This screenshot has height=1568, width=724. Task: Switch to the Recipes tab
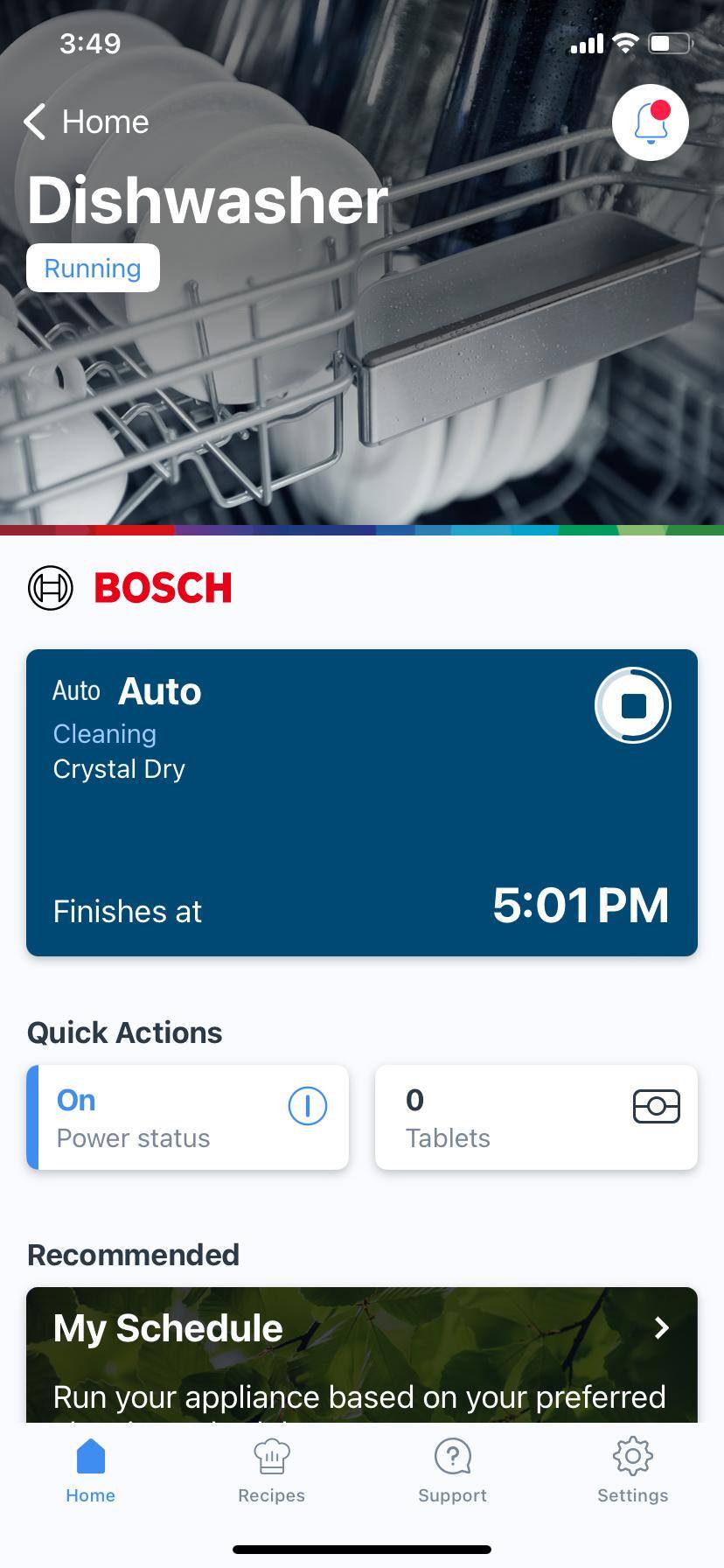(271, 1470)
